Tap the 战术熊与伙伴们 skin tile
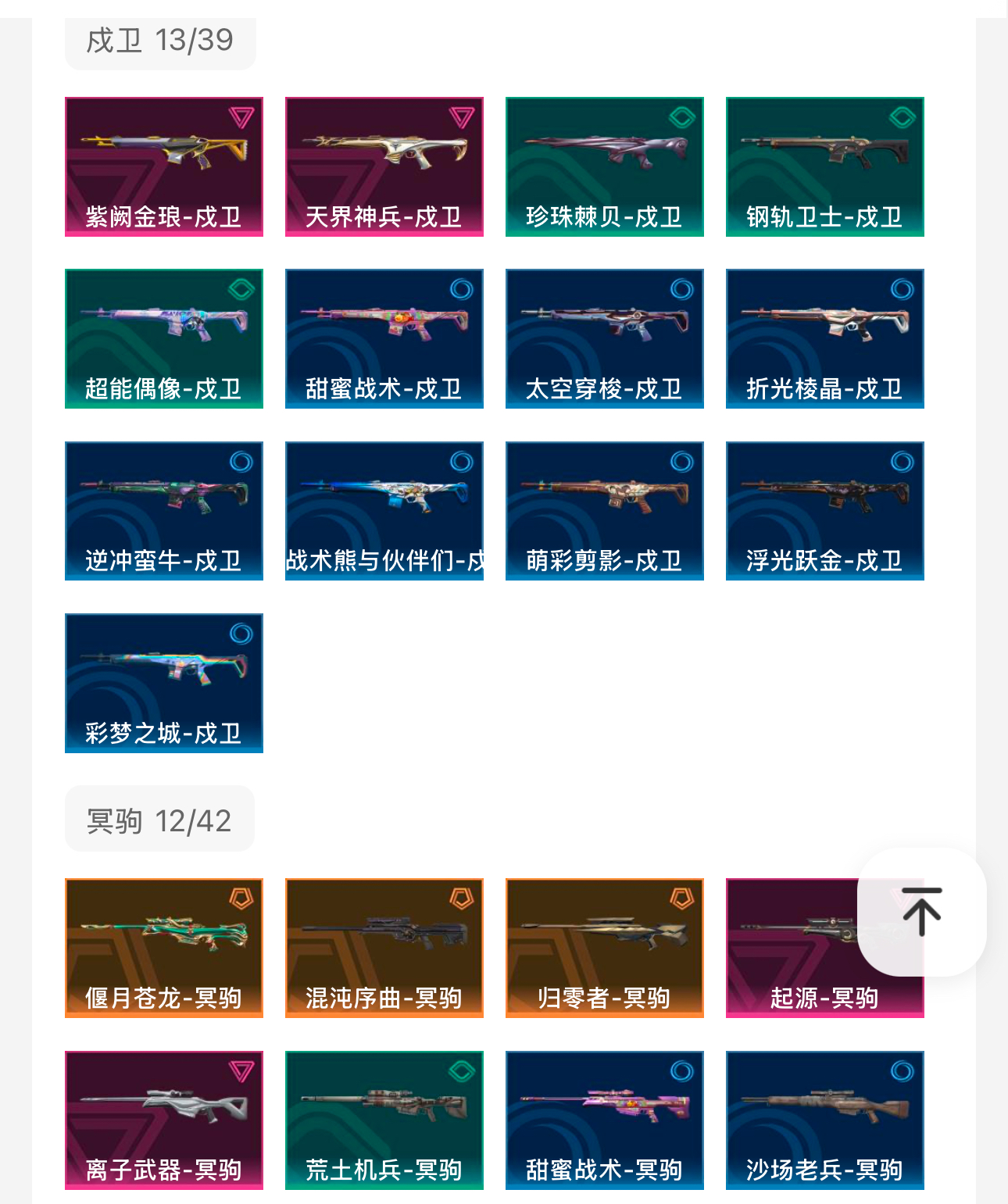1008x1204 pixels. [384, 511]
